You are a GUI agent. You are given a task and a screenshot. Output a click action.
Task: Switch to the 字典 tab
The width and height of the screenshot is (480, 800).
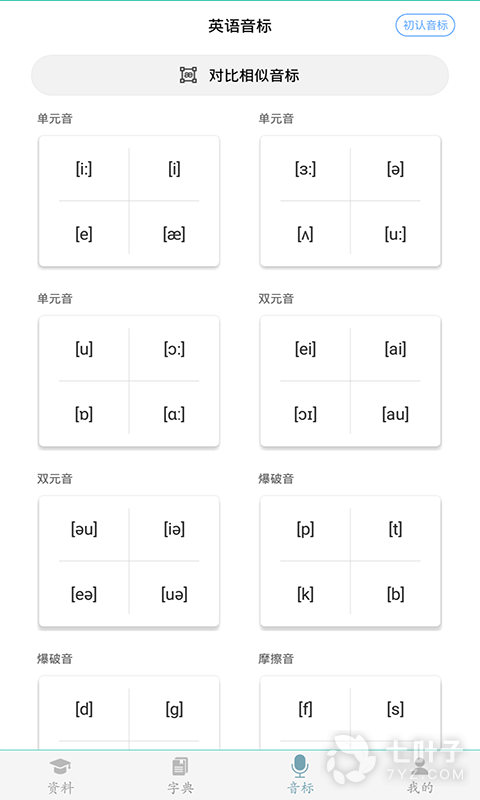(180, 776)
